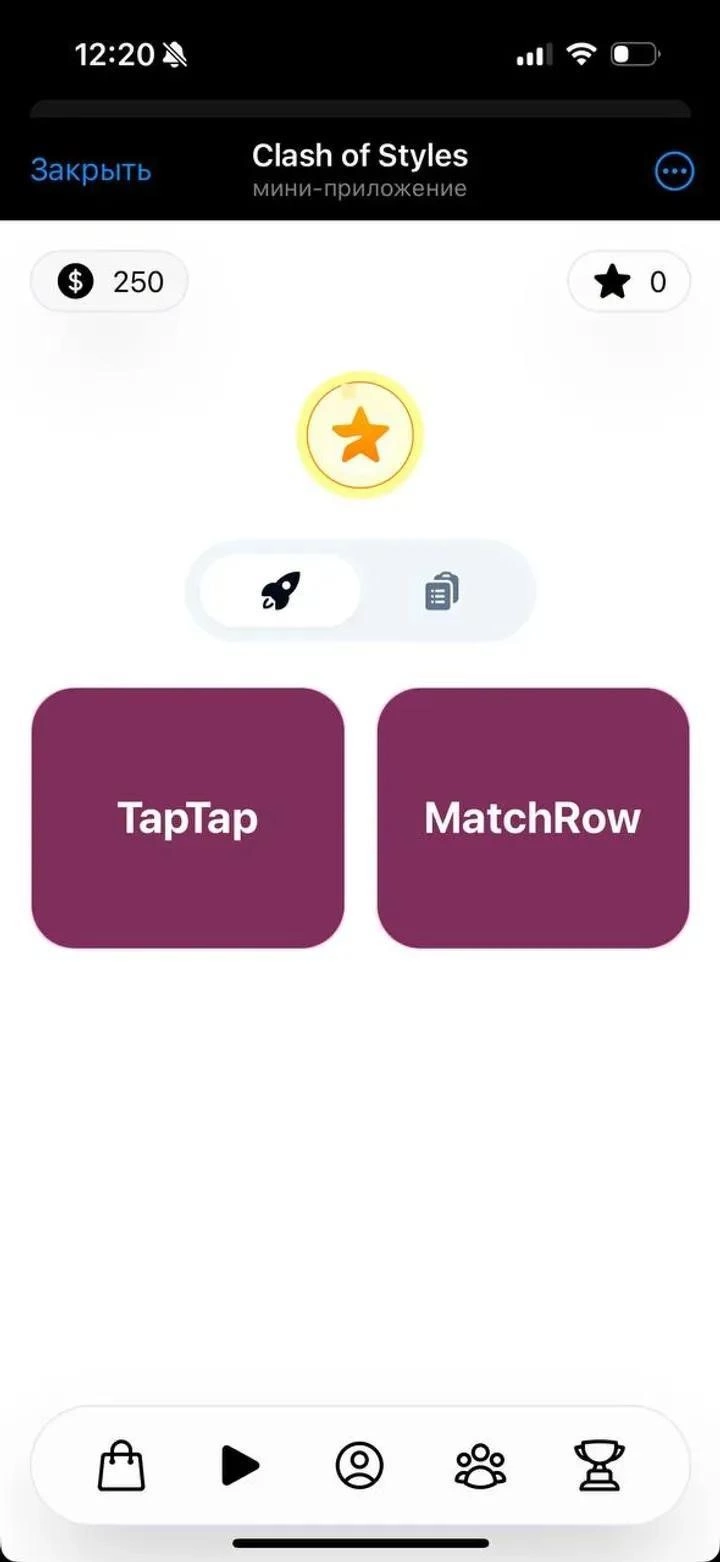Close the mini-app with Закрыть
This screenshot has height=1562, width=720.
(x=91, y=170)
